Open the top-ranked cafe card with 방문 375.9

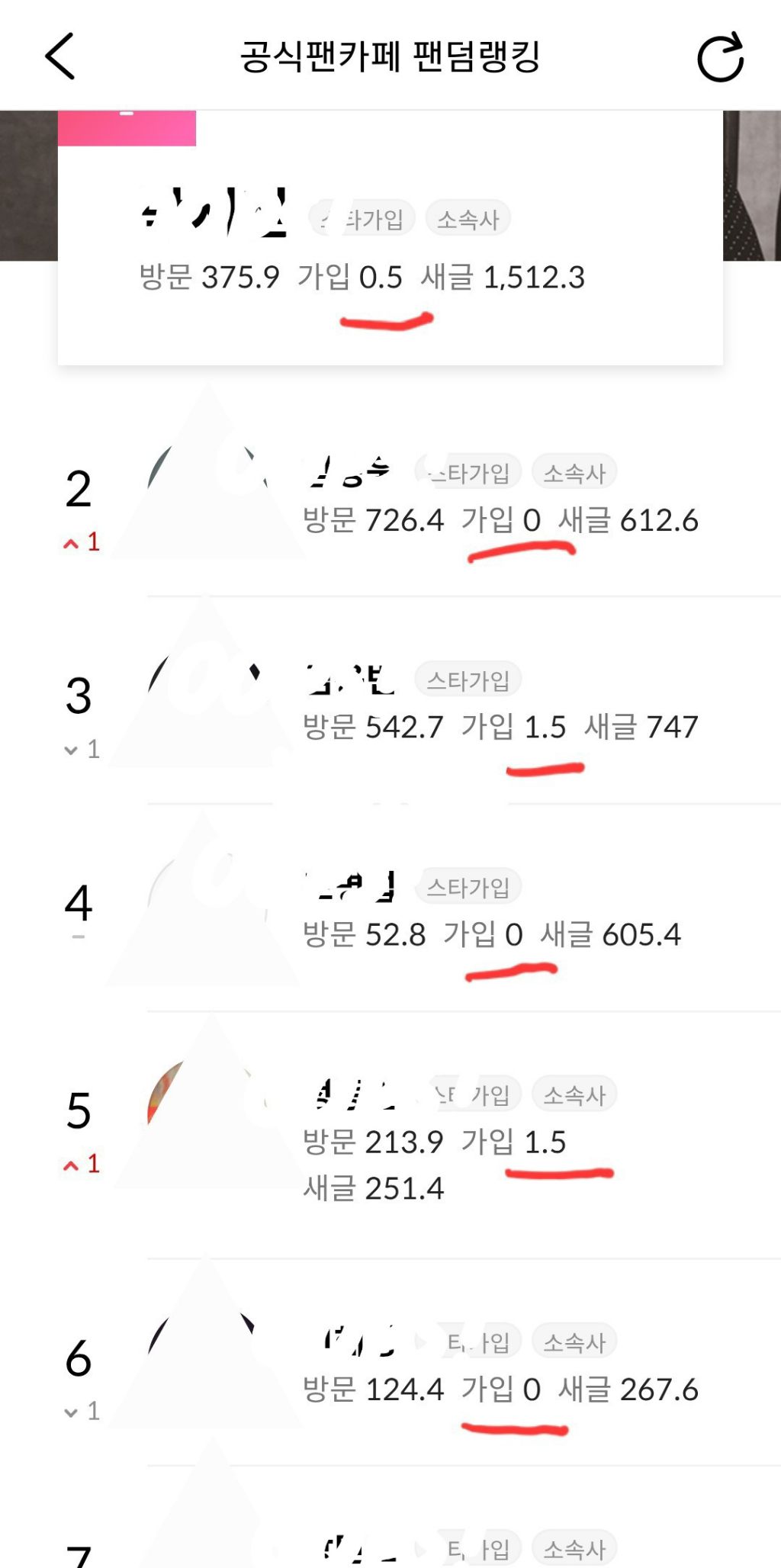pyautogui.click(x=389, y=252)
